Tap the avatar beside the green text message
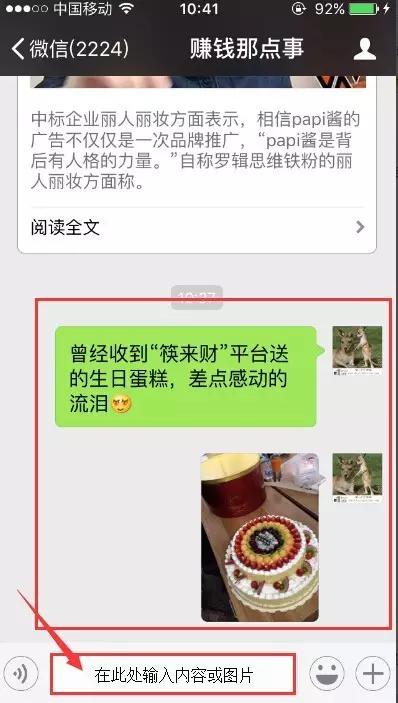This screenshot has width=398, height=703. pyautogui.click(x=357, y=351)
